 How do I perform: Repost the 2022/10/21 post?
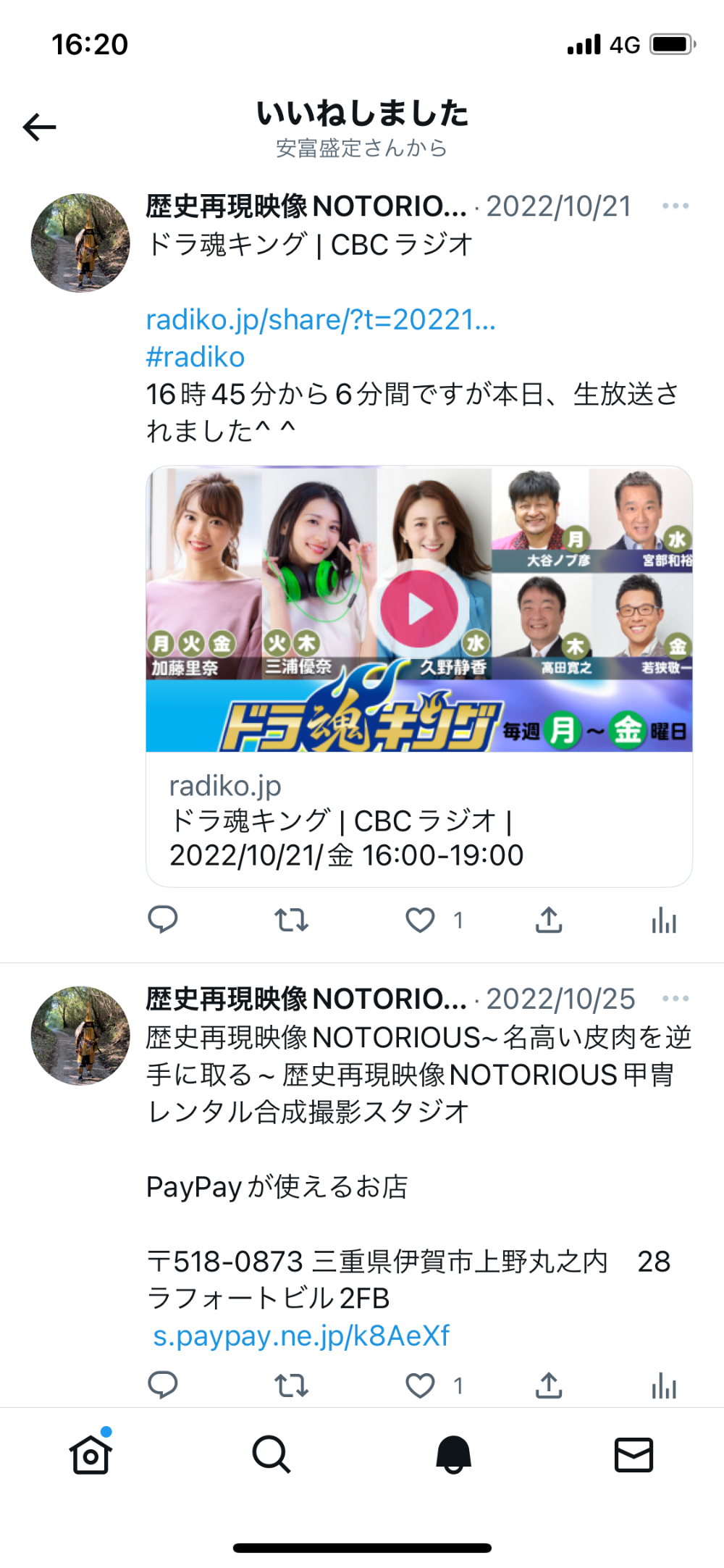click(x=291, y=920)
